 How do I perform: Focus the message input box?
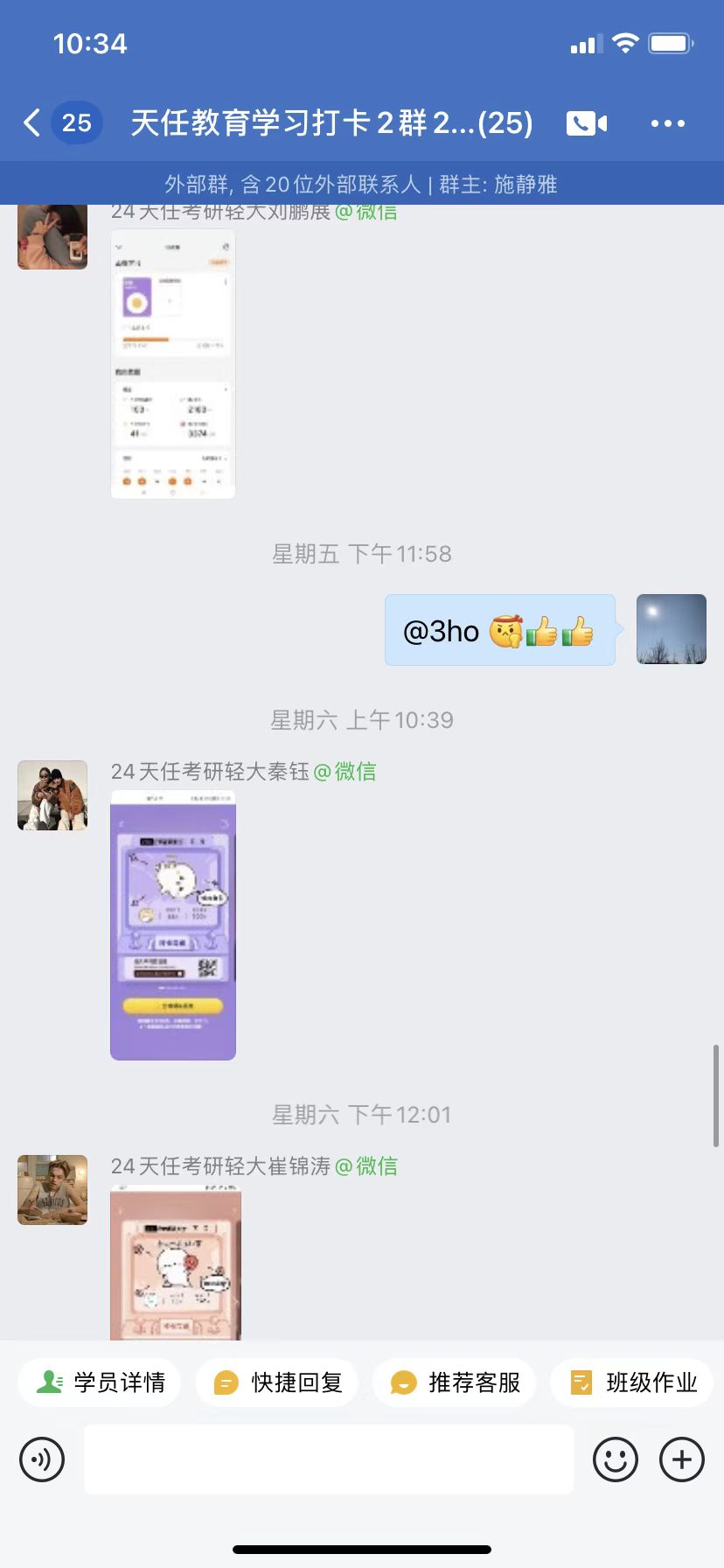tap(329, 1459)
